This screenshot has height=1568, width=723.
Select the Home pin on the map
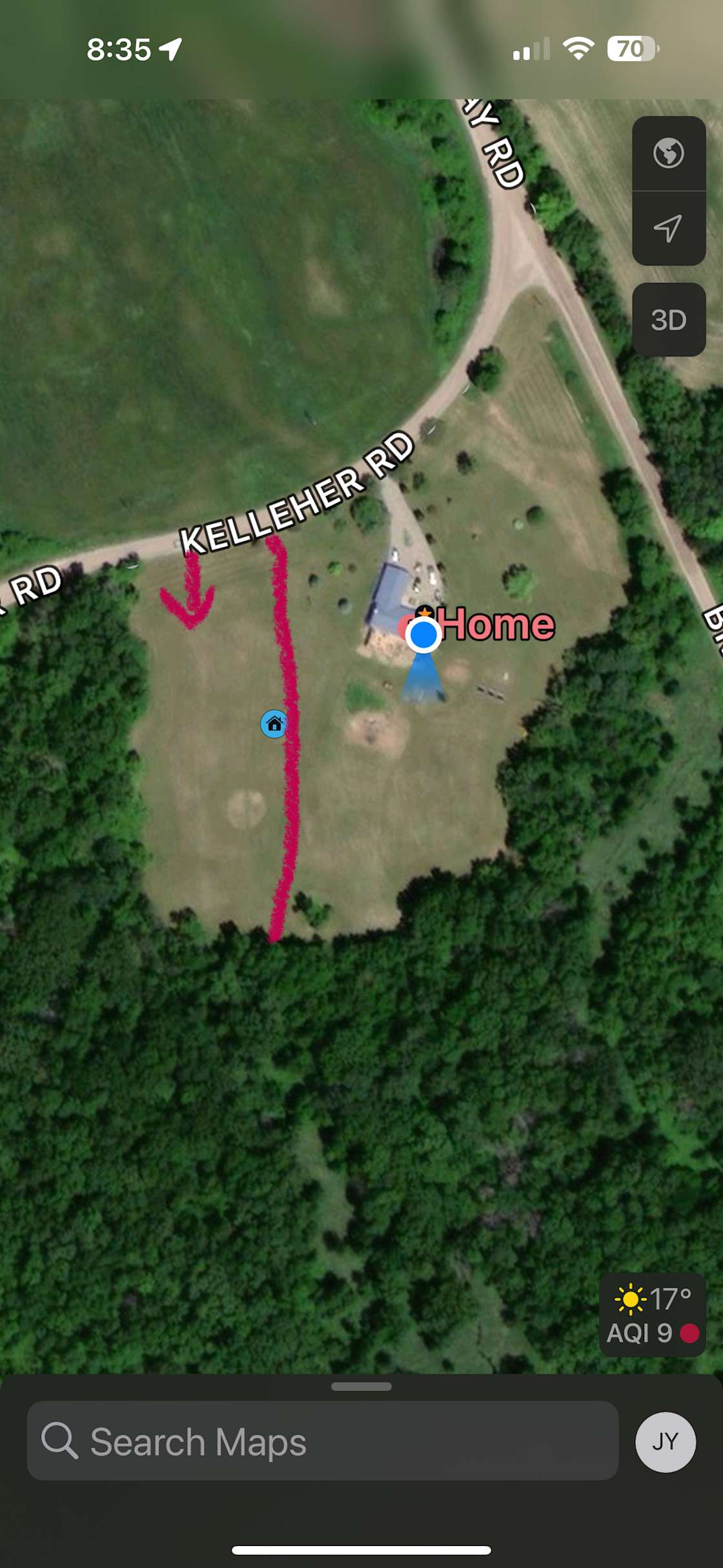tap(497, 624)
